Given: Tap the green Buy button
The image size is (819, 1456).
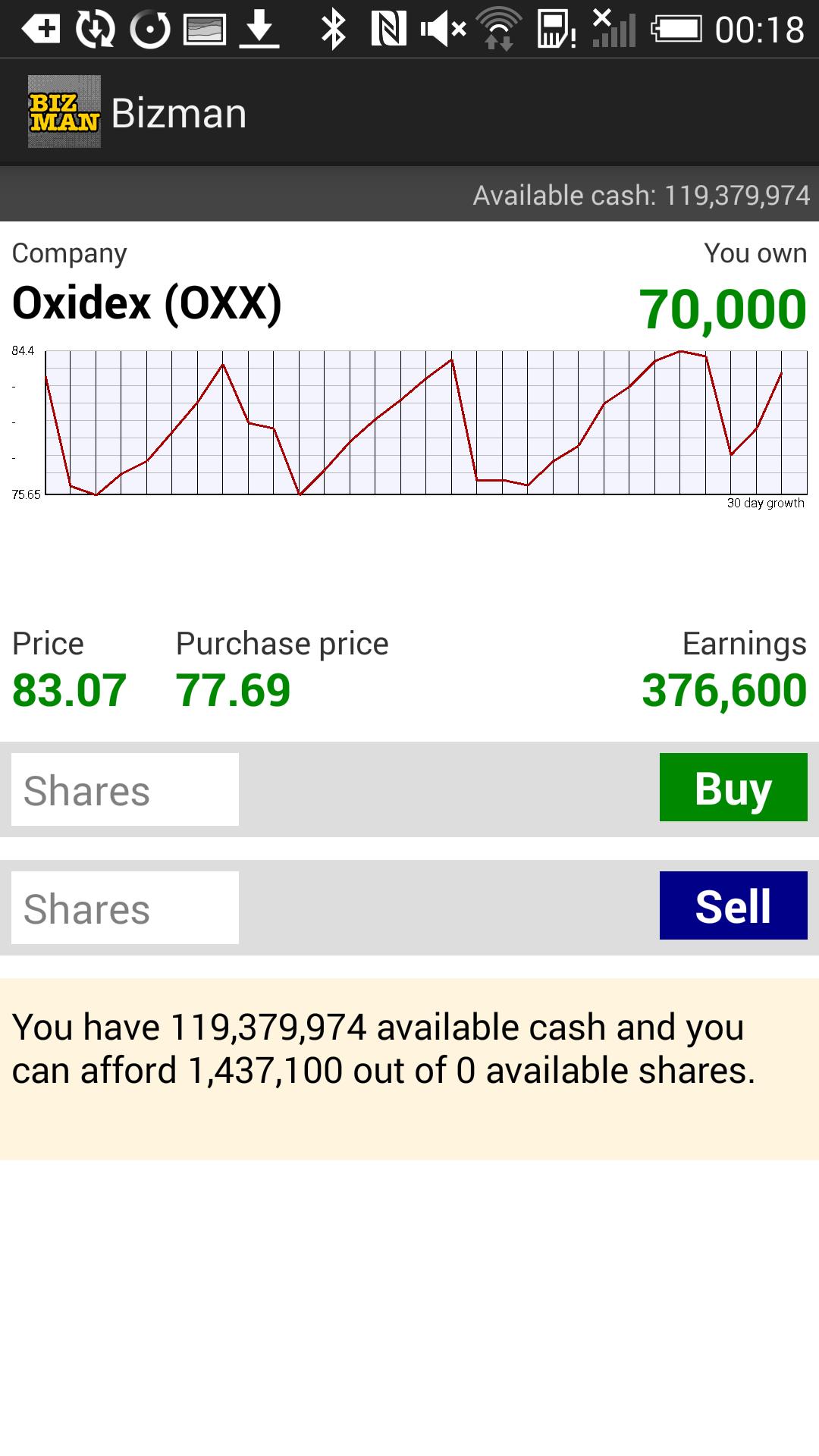Looking at the screenshot, I should coord(733,787).
